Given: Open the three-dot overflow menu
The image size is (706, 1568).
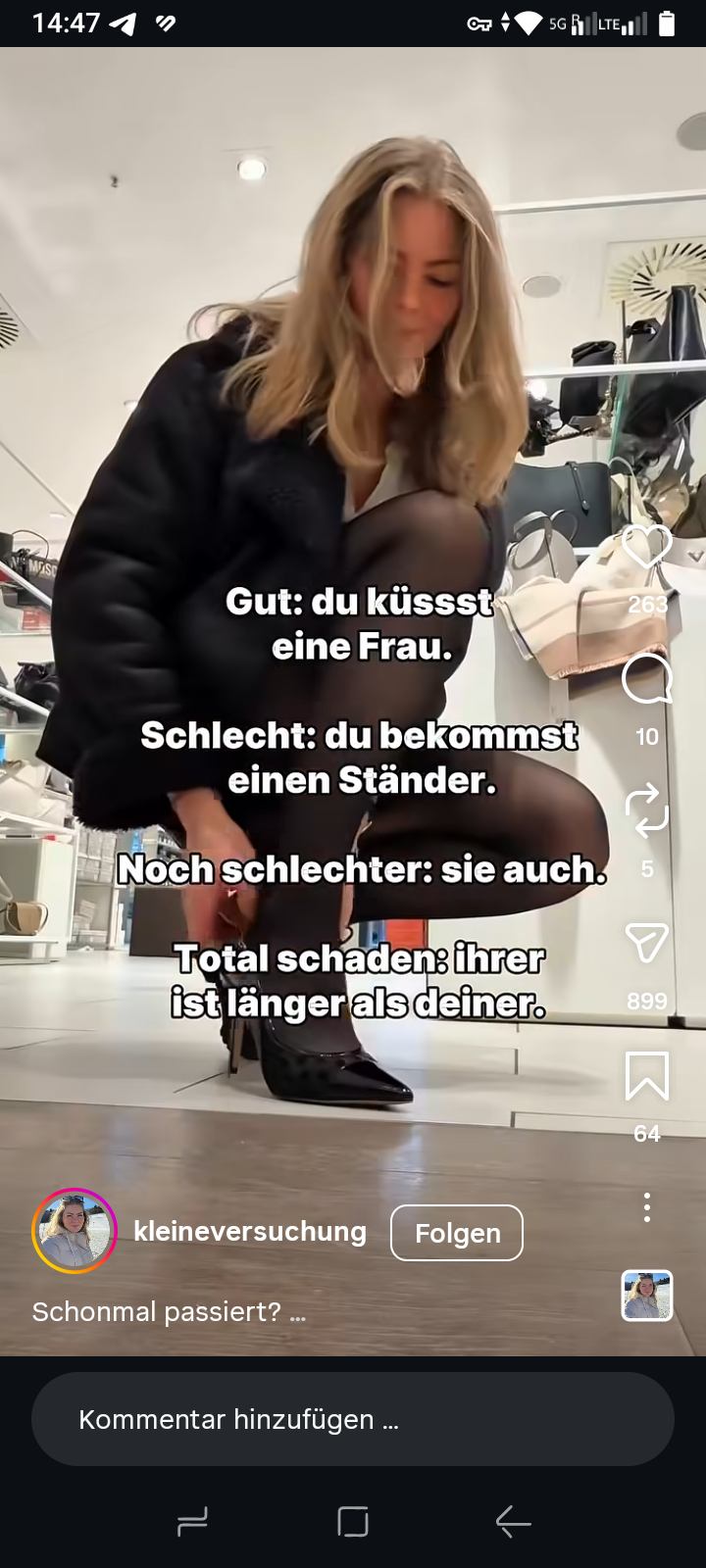Looking at the screenshot, I should 647,1207.
